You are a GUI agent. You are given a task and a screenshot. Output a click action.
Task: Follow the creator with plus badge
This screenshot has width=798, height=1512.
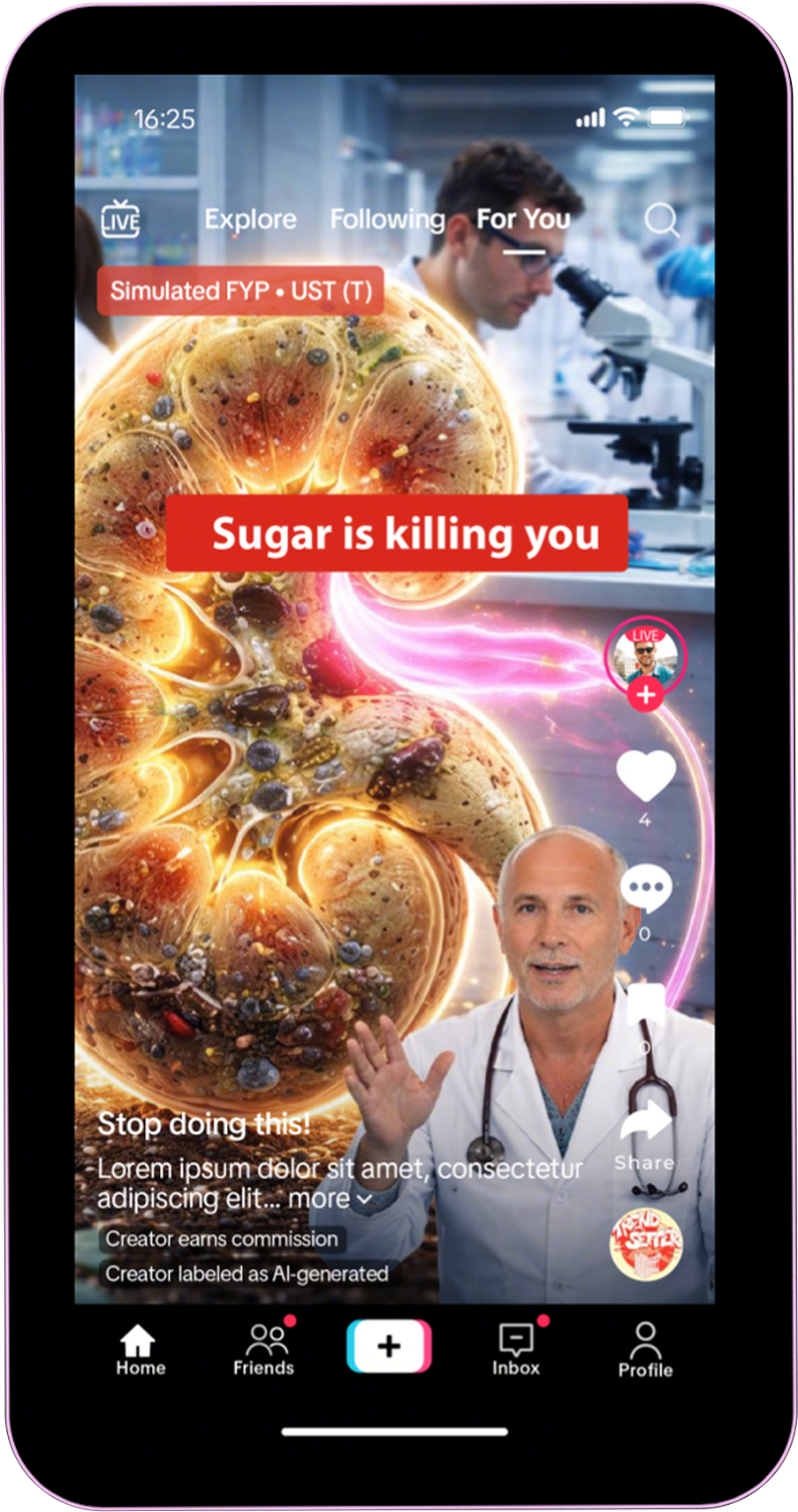(646, 695)
